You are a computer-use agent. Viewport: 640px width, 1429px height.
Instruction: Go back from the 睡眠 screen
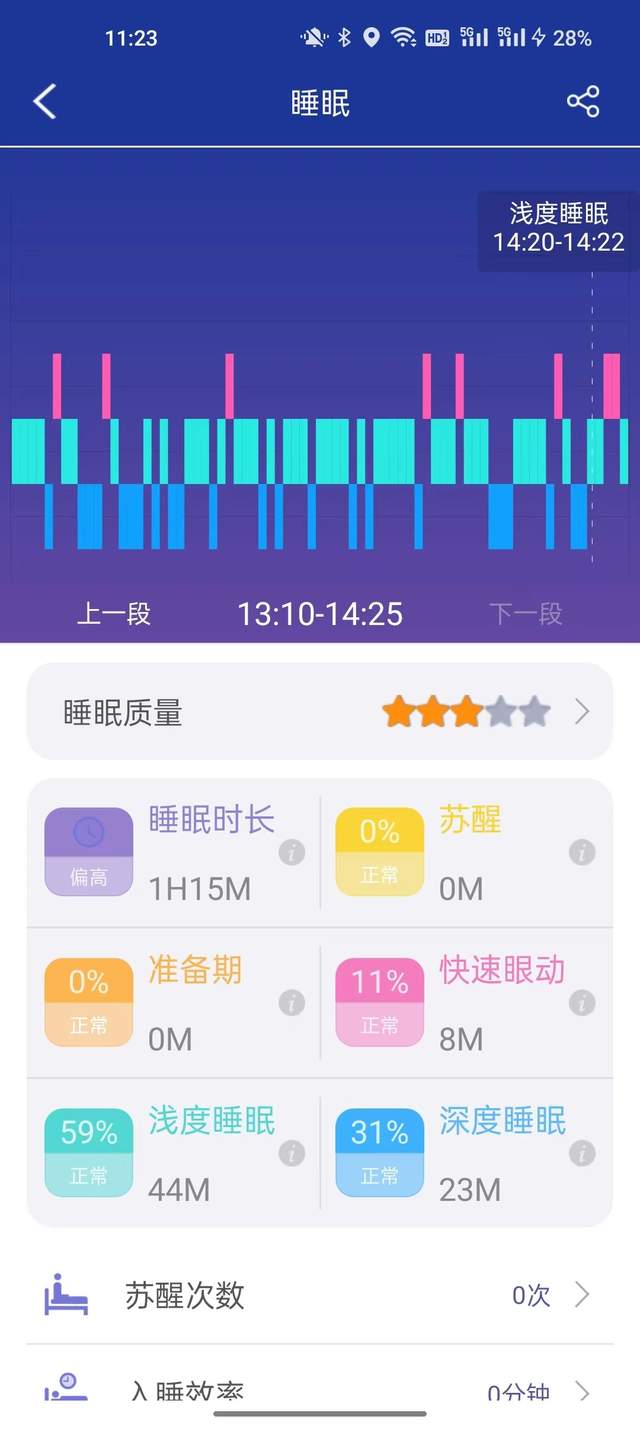[45, 102]
